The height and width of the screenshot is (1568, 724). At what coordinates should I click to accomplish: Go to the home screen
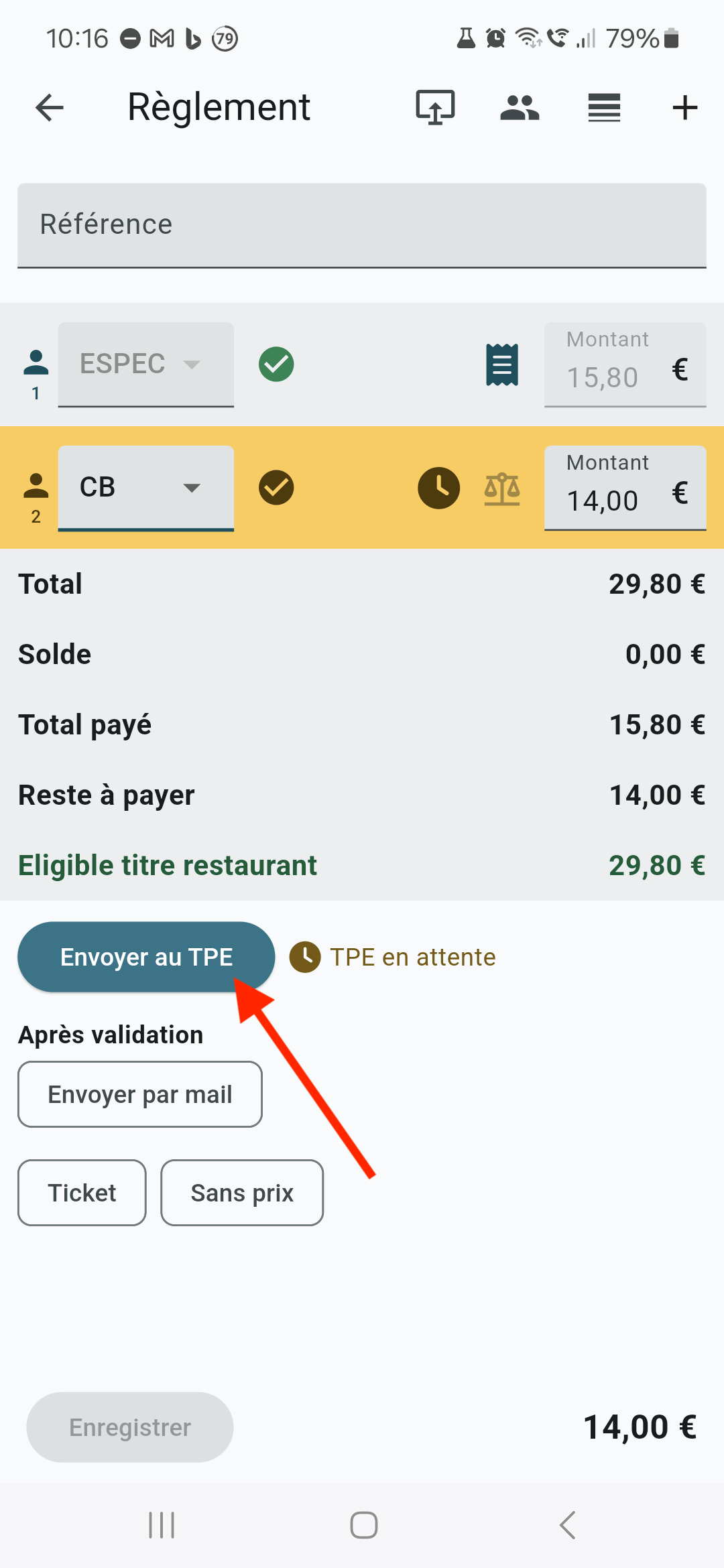point(363,1525)
